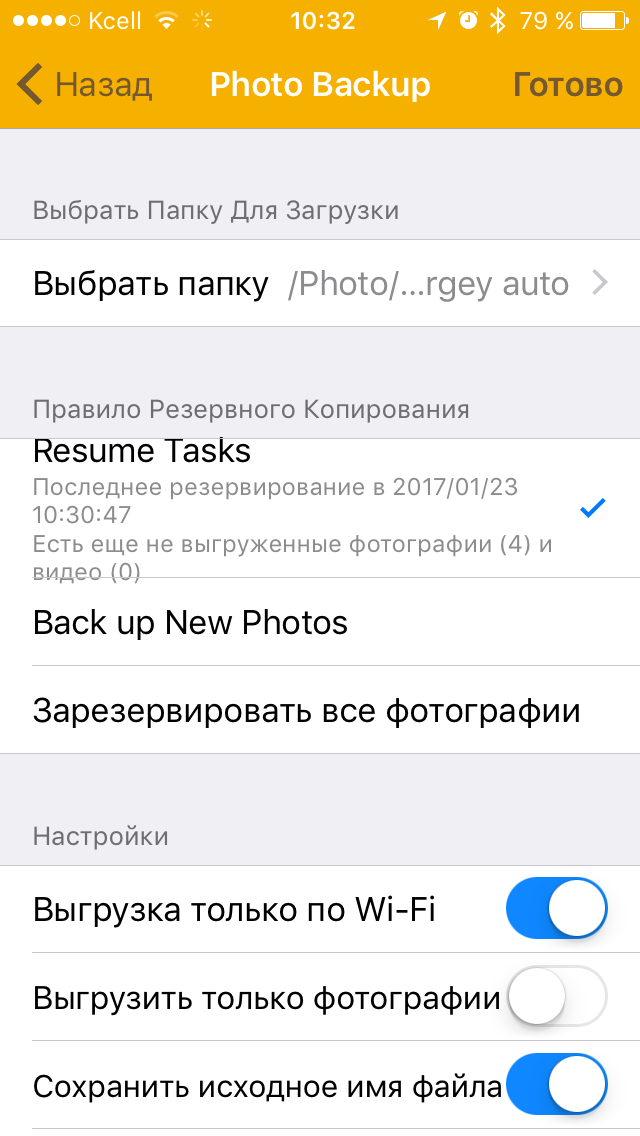The height and width of the screenshot is (1136, 640).
Task: Disable Выгрузка только по Wi-Fi switch
Action: pos(557,910)
